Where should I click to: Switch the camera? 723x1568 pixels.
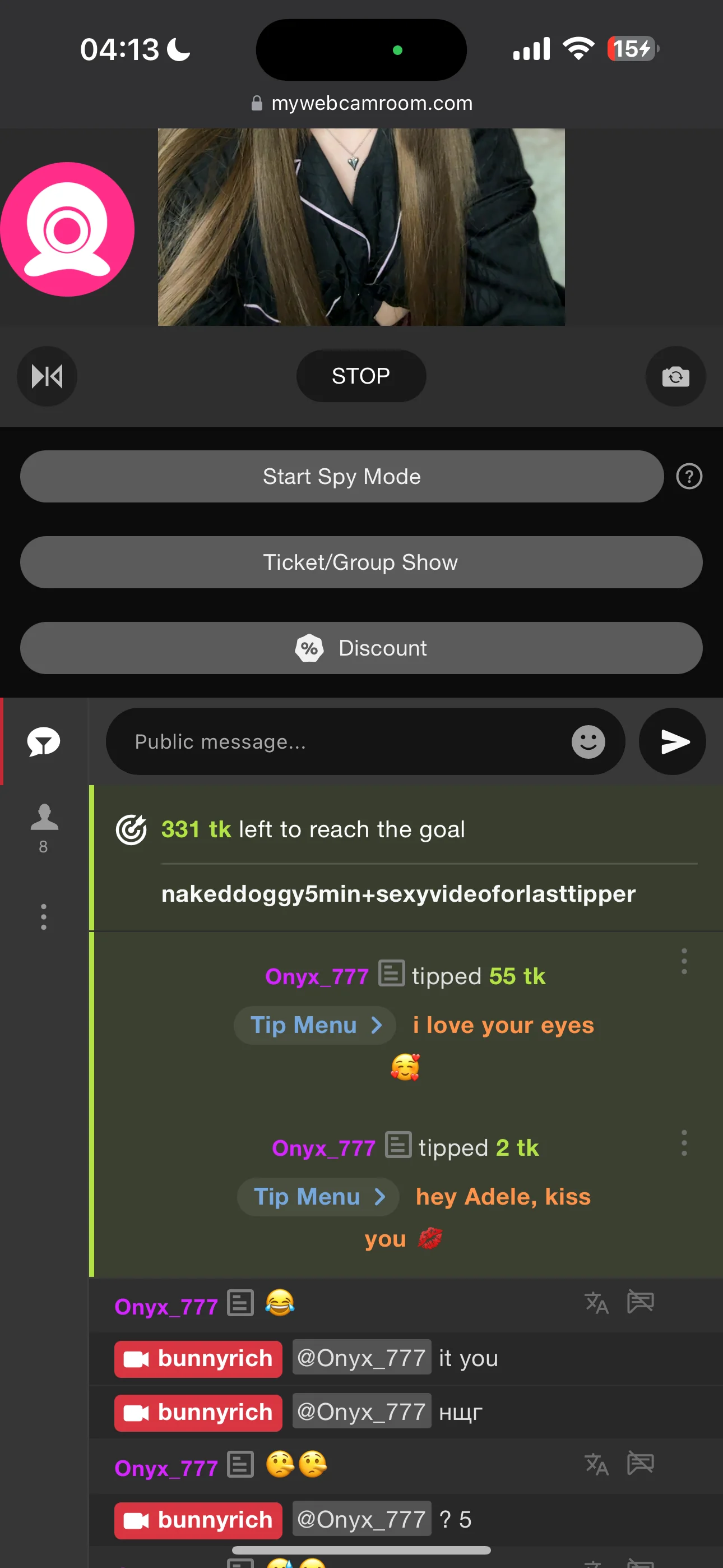click(x=675, y=376)
